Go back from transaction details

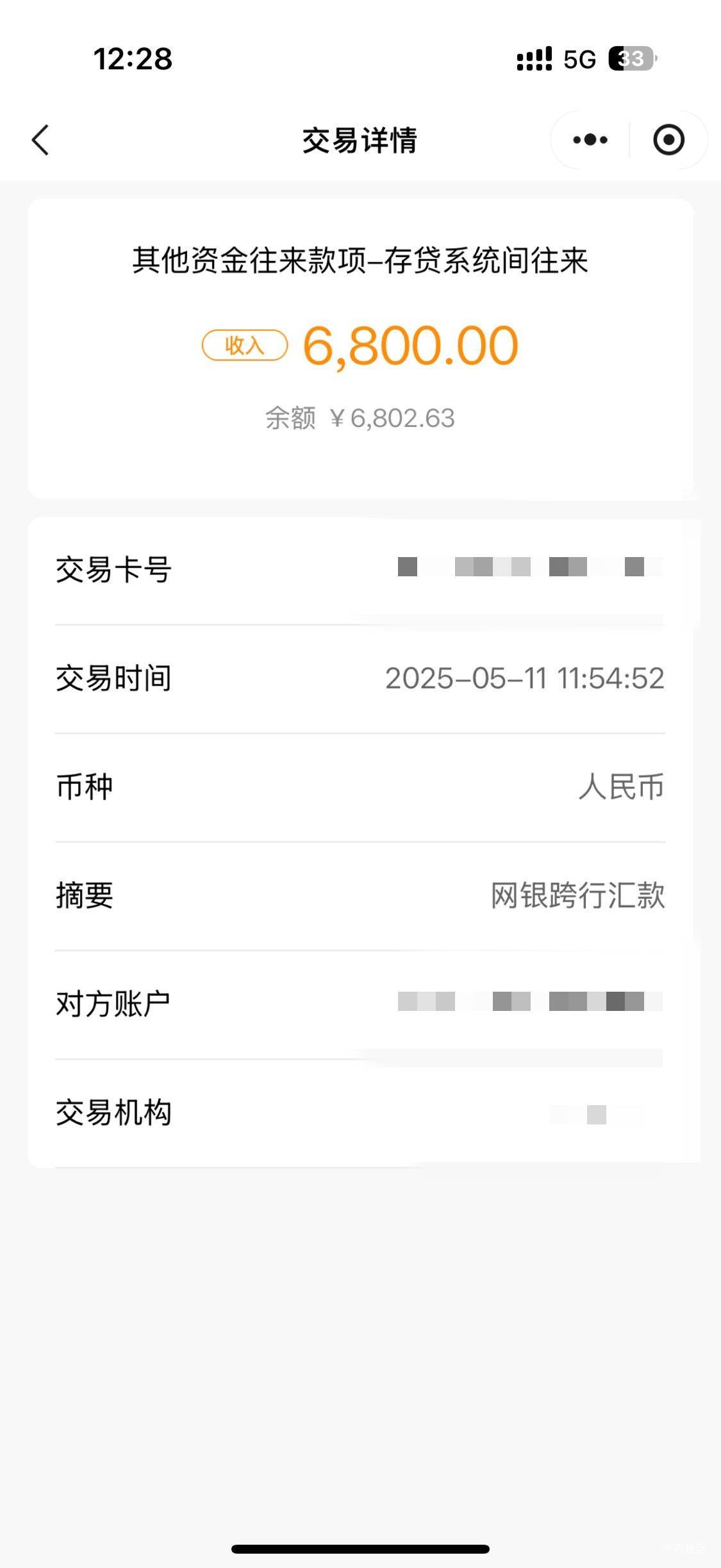tap(40, 140)
